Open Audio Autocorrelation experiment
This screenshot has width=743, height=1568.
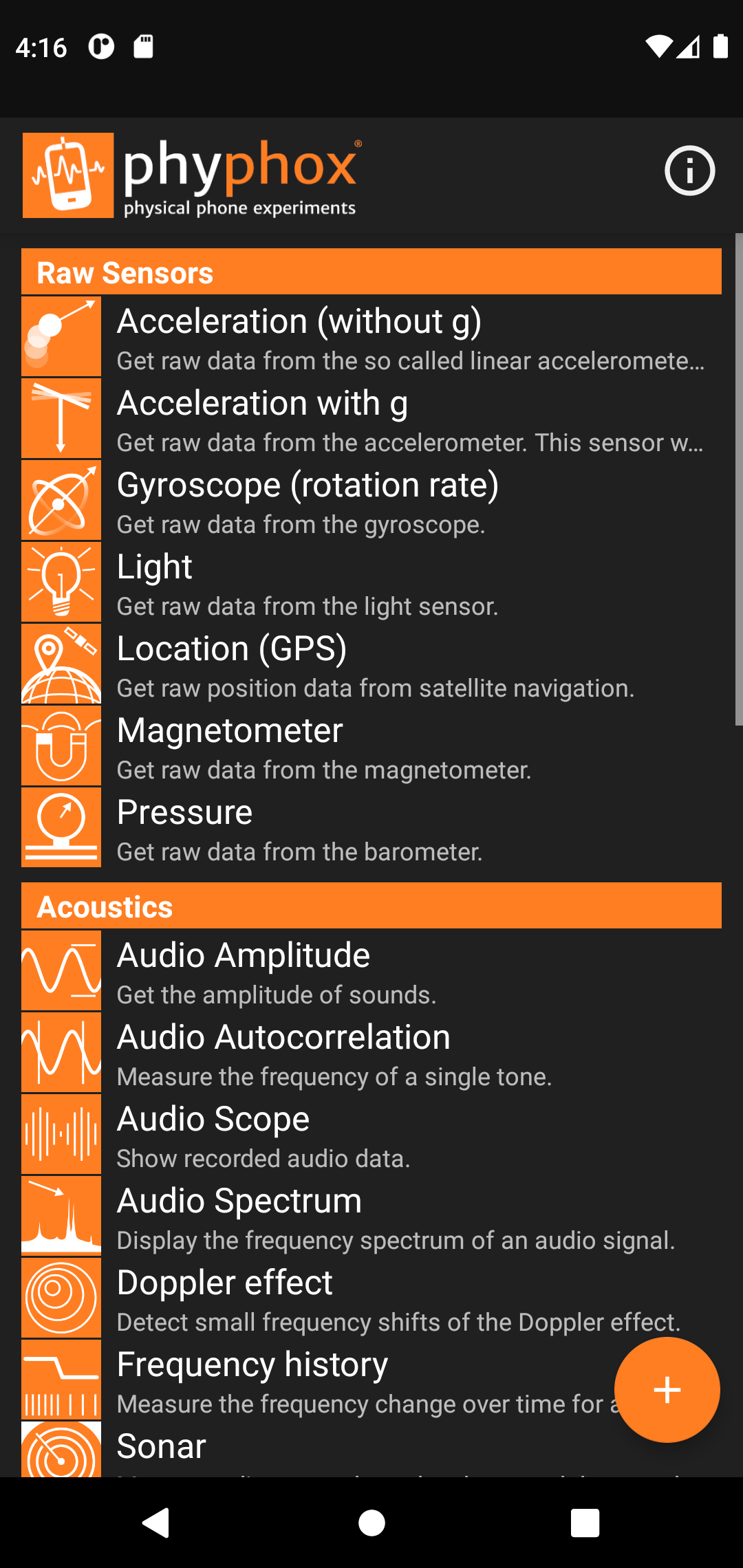pyautogui.click(x=371, y=1053)
